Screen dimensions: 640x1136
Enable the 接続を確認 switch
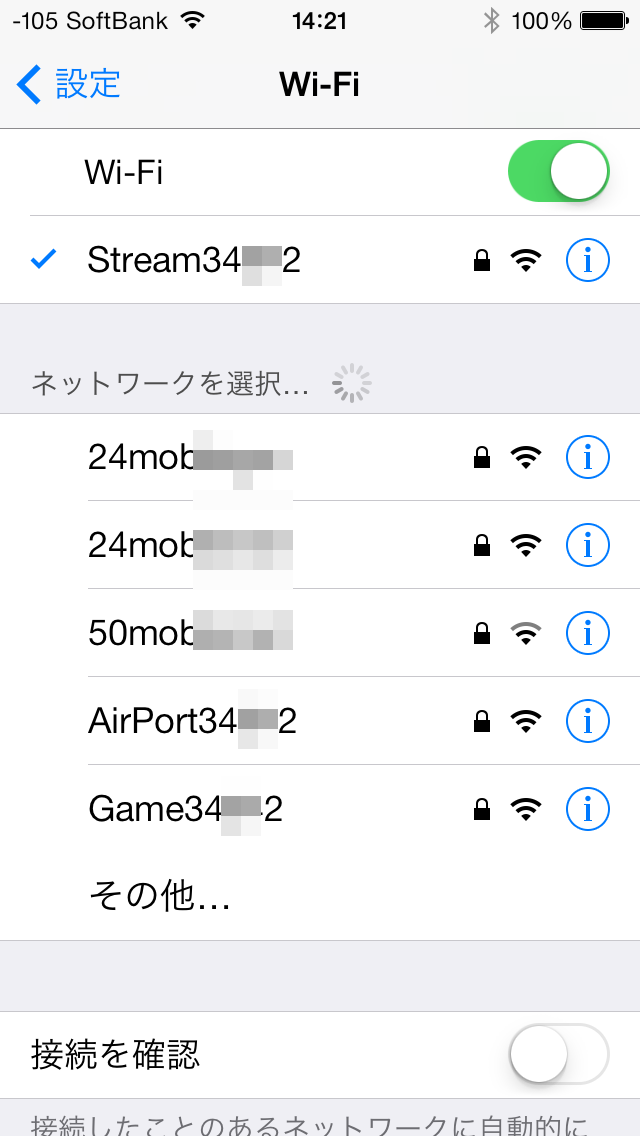click(x=558, y=1054)
